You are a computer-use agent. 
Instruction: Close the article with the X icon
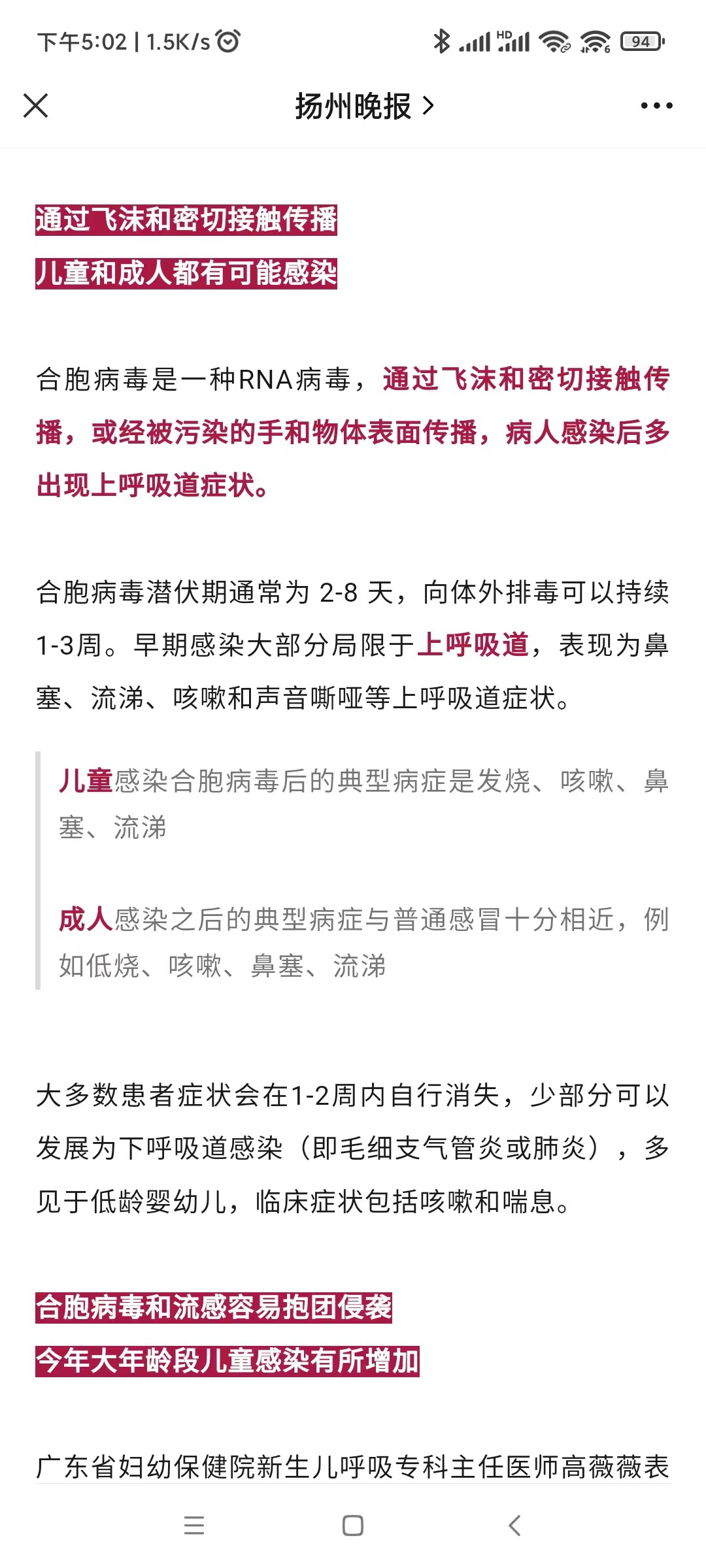35,105
